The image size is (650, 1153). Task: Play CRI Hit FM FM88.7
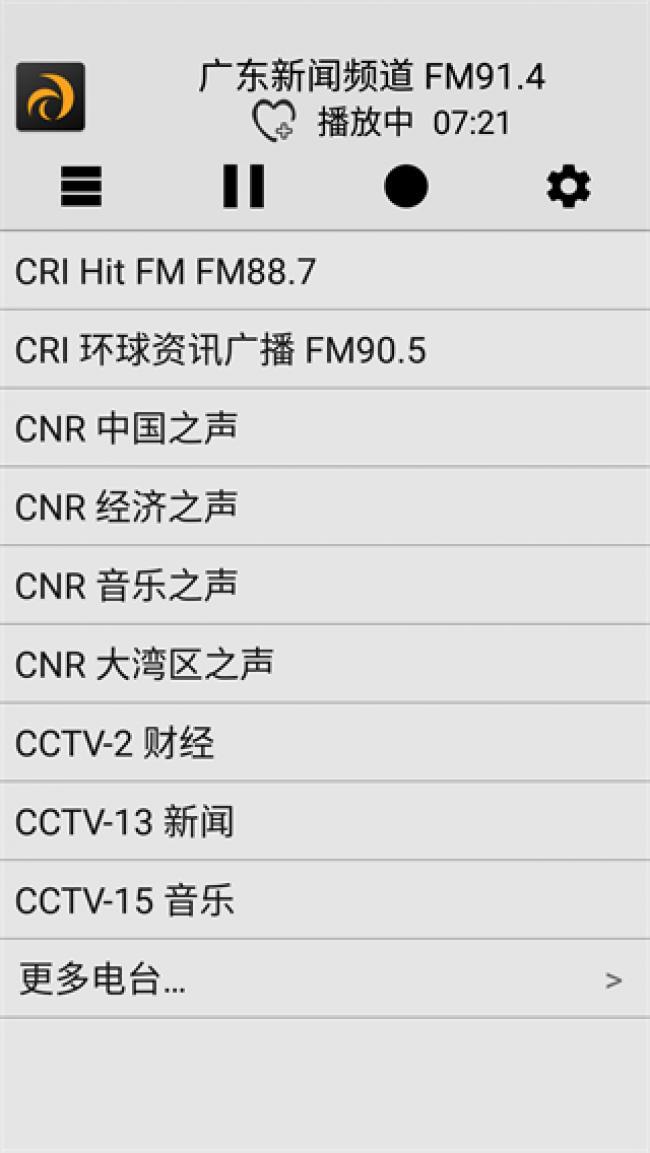coord(325,271)
